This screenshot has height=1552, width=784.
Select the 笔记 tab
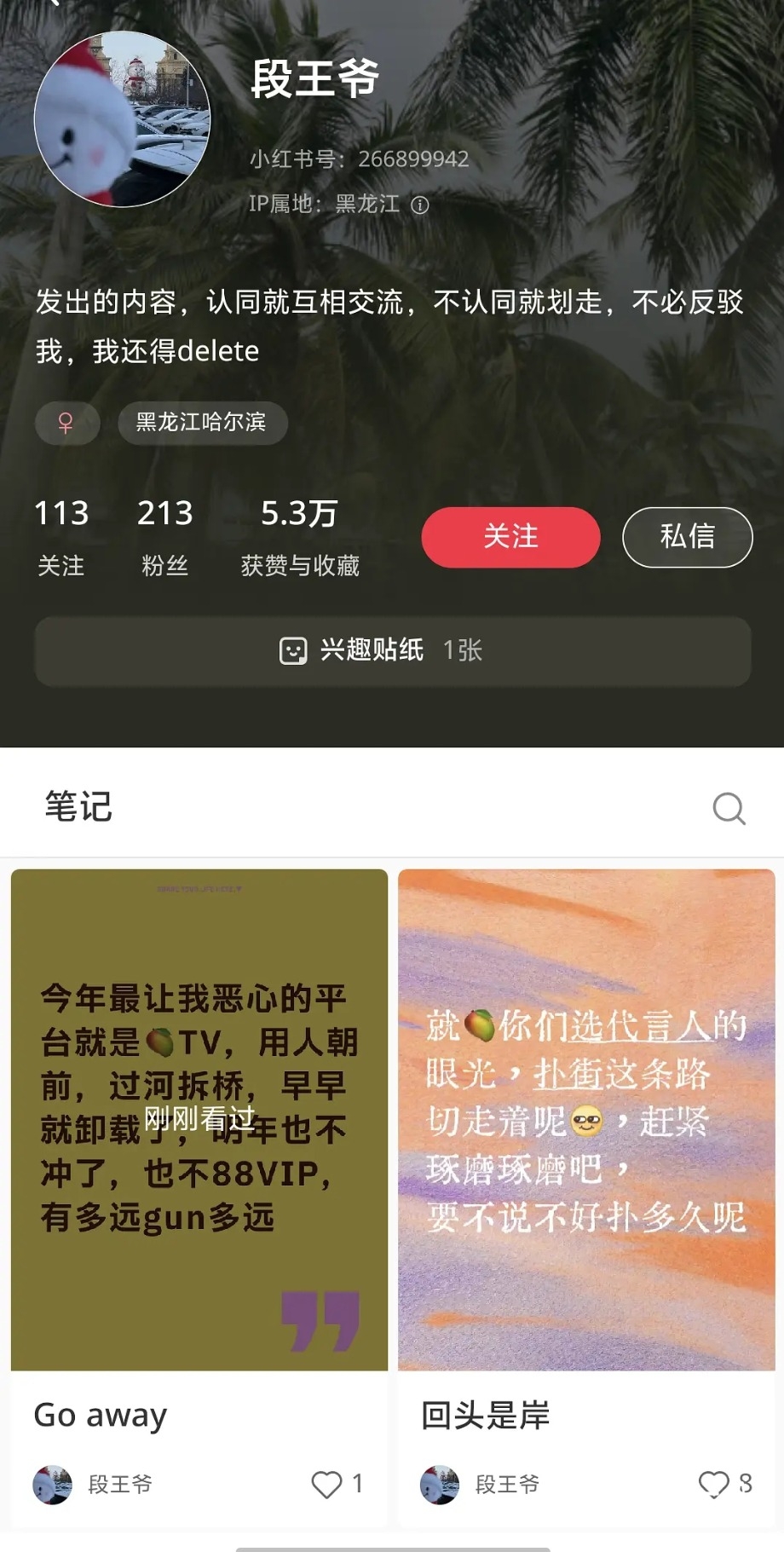click(x=78, y=806)
